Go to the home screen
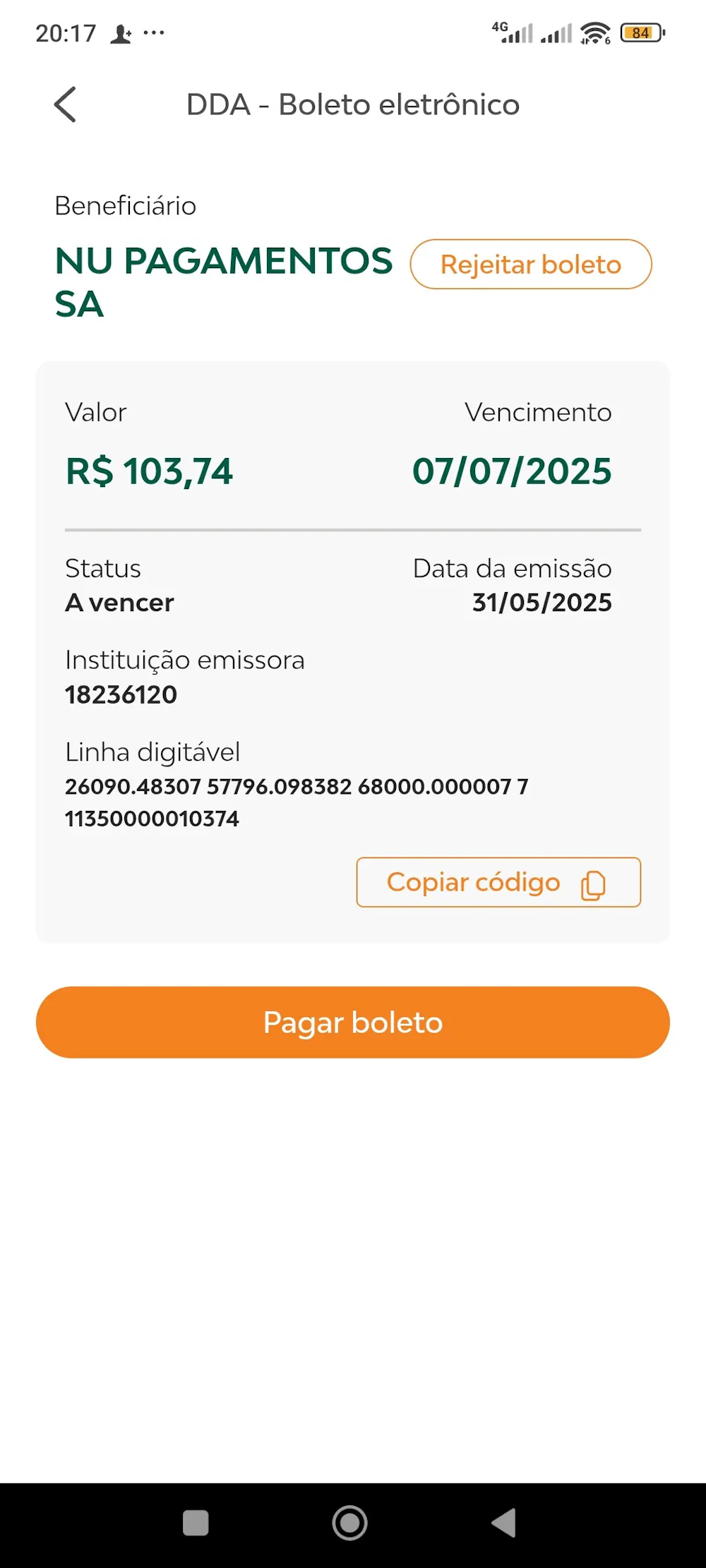This screenshot has height=1568, width=706. pyautogui.click(x=350, y=1523)
